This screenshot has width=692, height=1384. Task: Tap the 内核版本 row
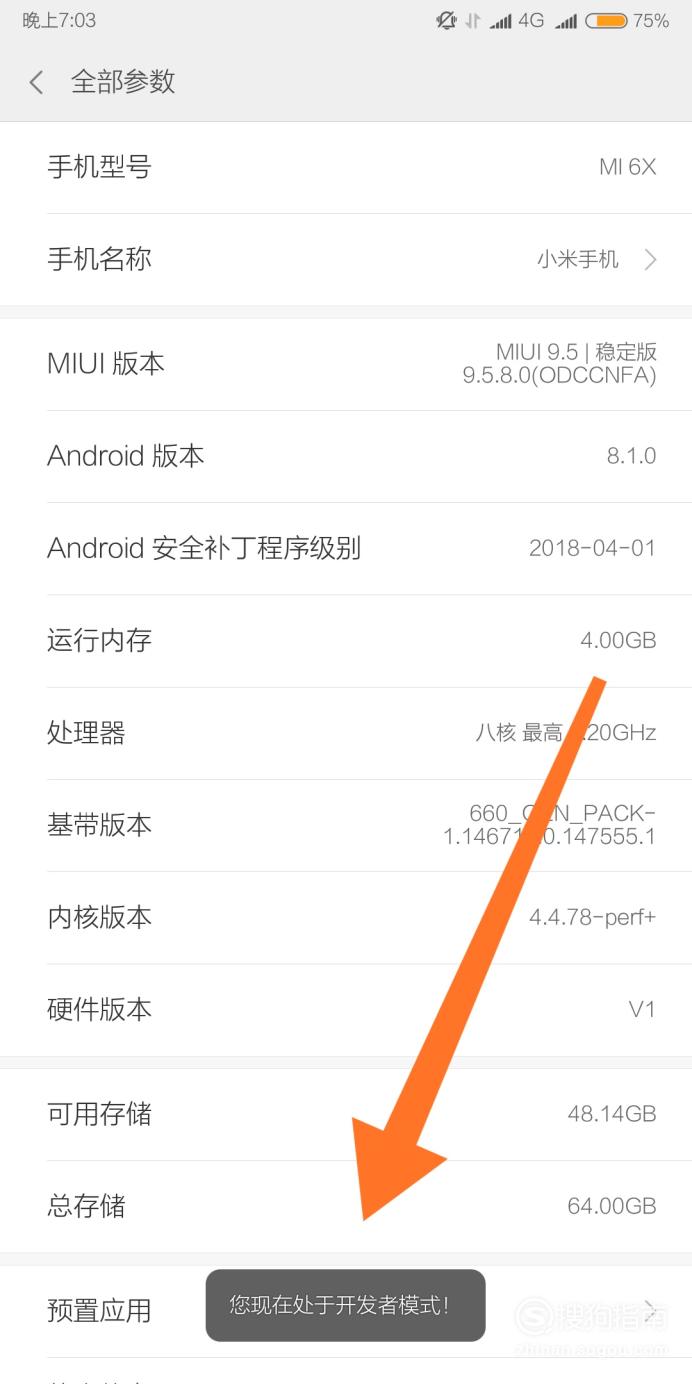pyautogui.click(x=346, y=917)
